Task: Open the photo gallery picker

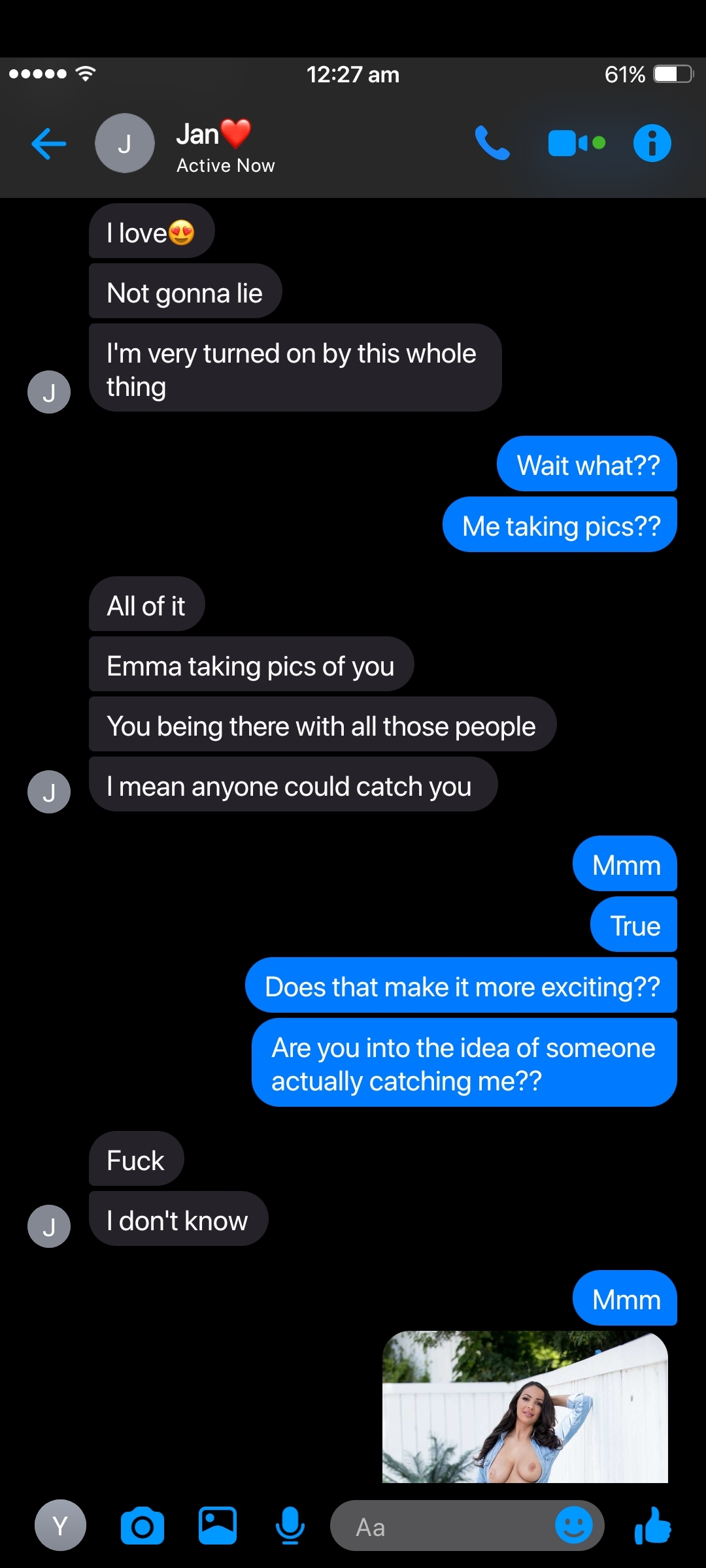Action: pyautogui.click(x=218, y=1525)
